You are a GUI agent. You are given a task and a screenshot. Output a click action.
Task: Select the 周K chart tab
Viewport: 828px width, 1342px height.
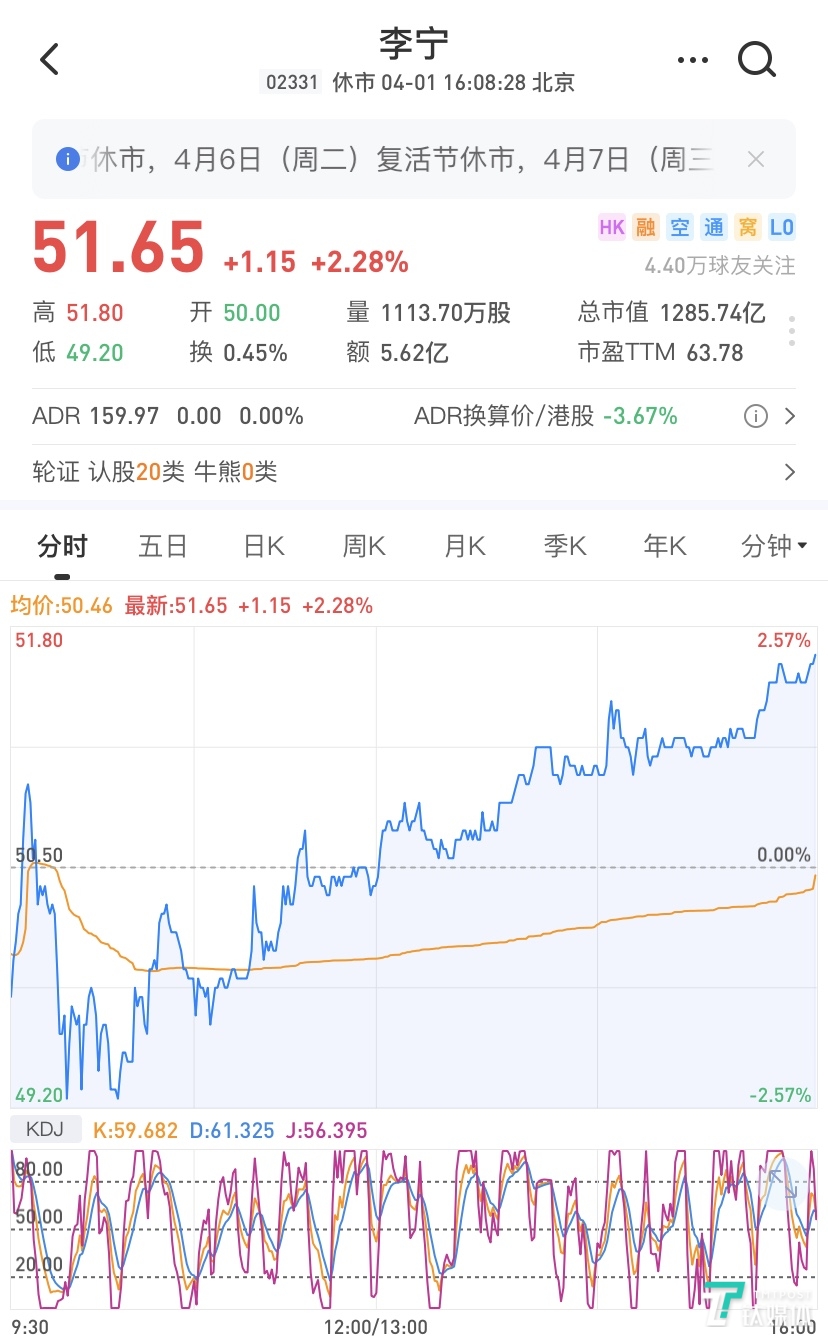pos(364,546)
